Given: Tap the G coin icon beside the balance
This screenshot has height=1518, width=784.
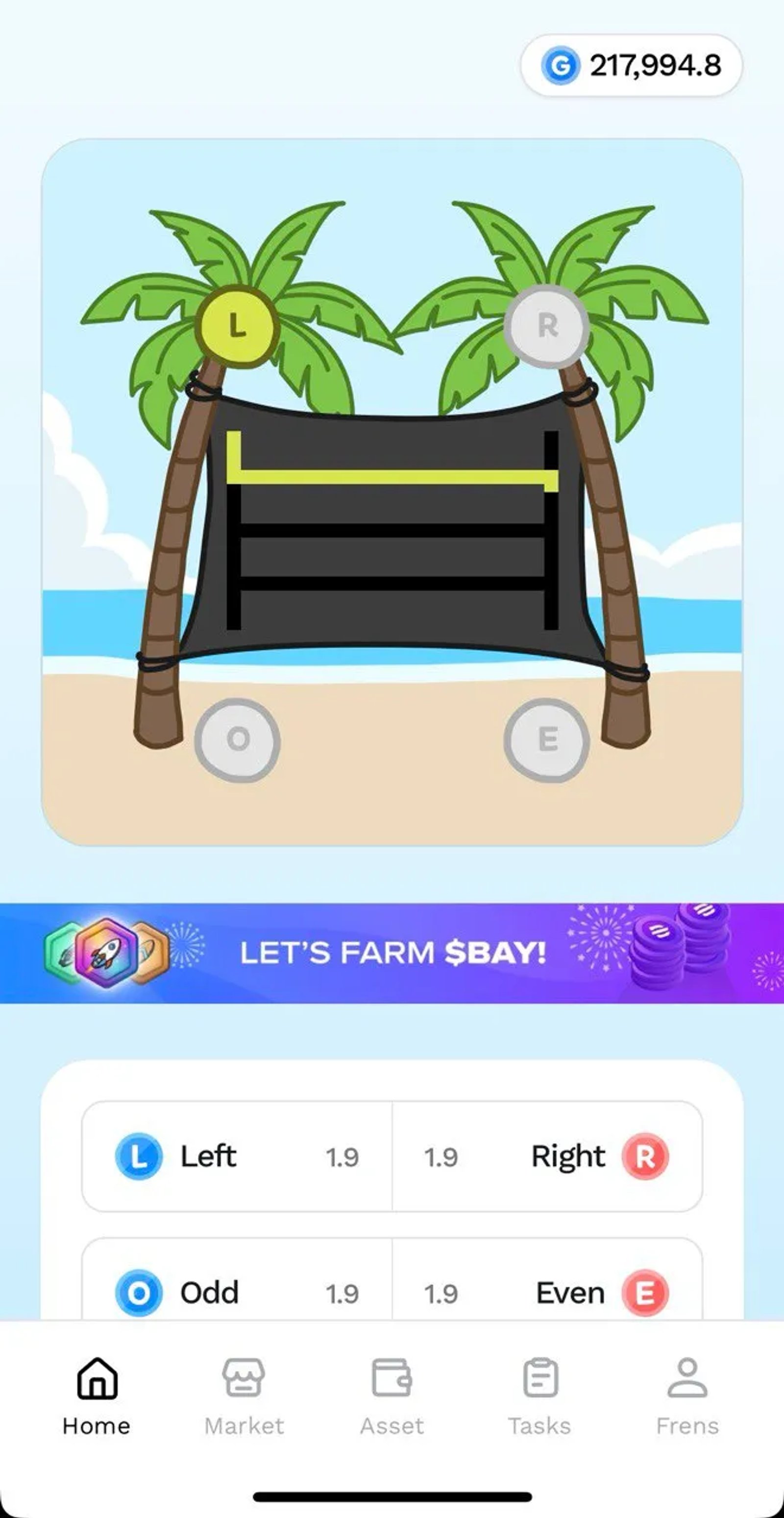Looking at the screenshot, I should pyautogui.click(x=563, y=65).
